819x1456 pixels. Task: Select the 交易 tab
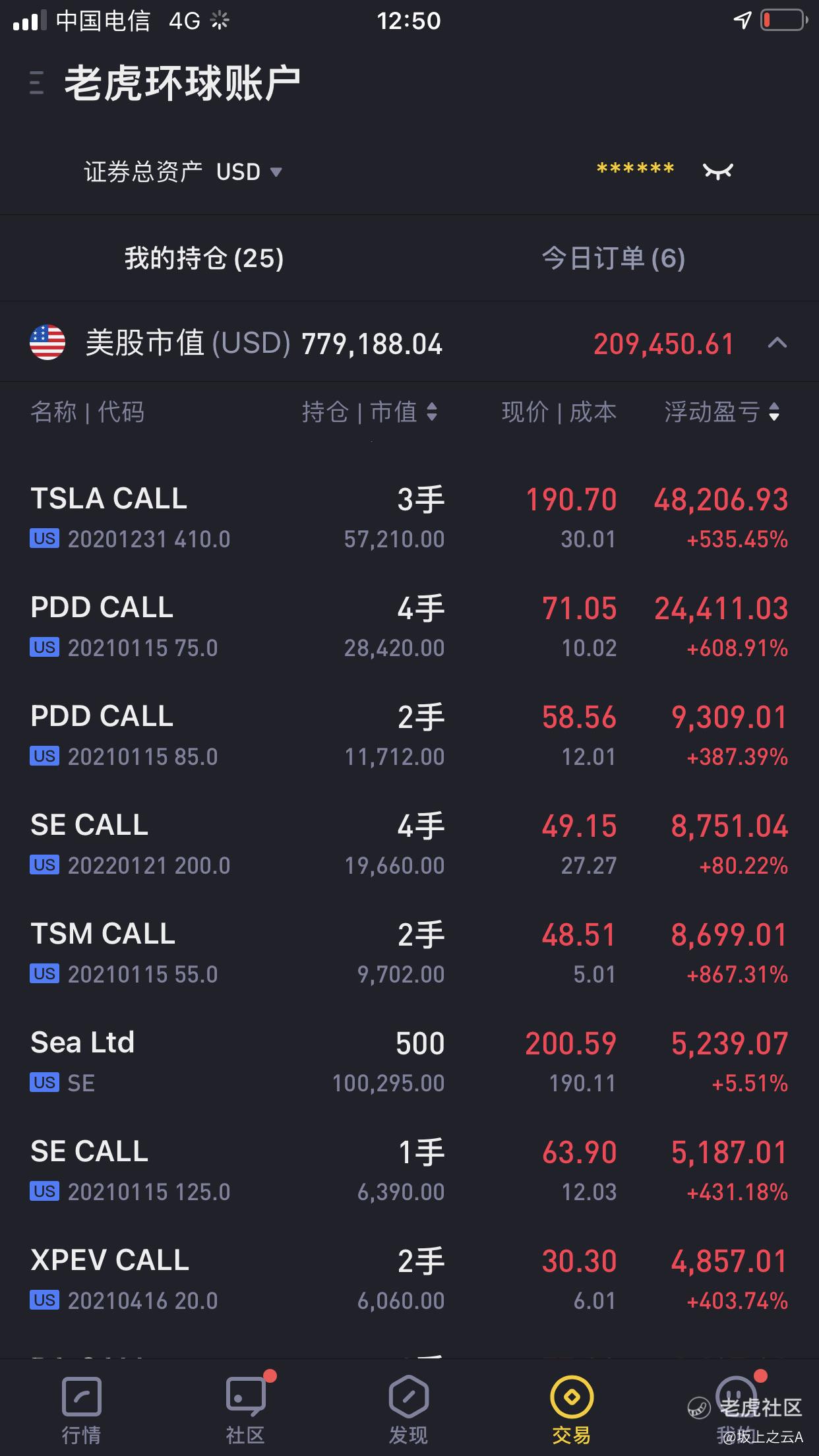[x=572, y=1410]
